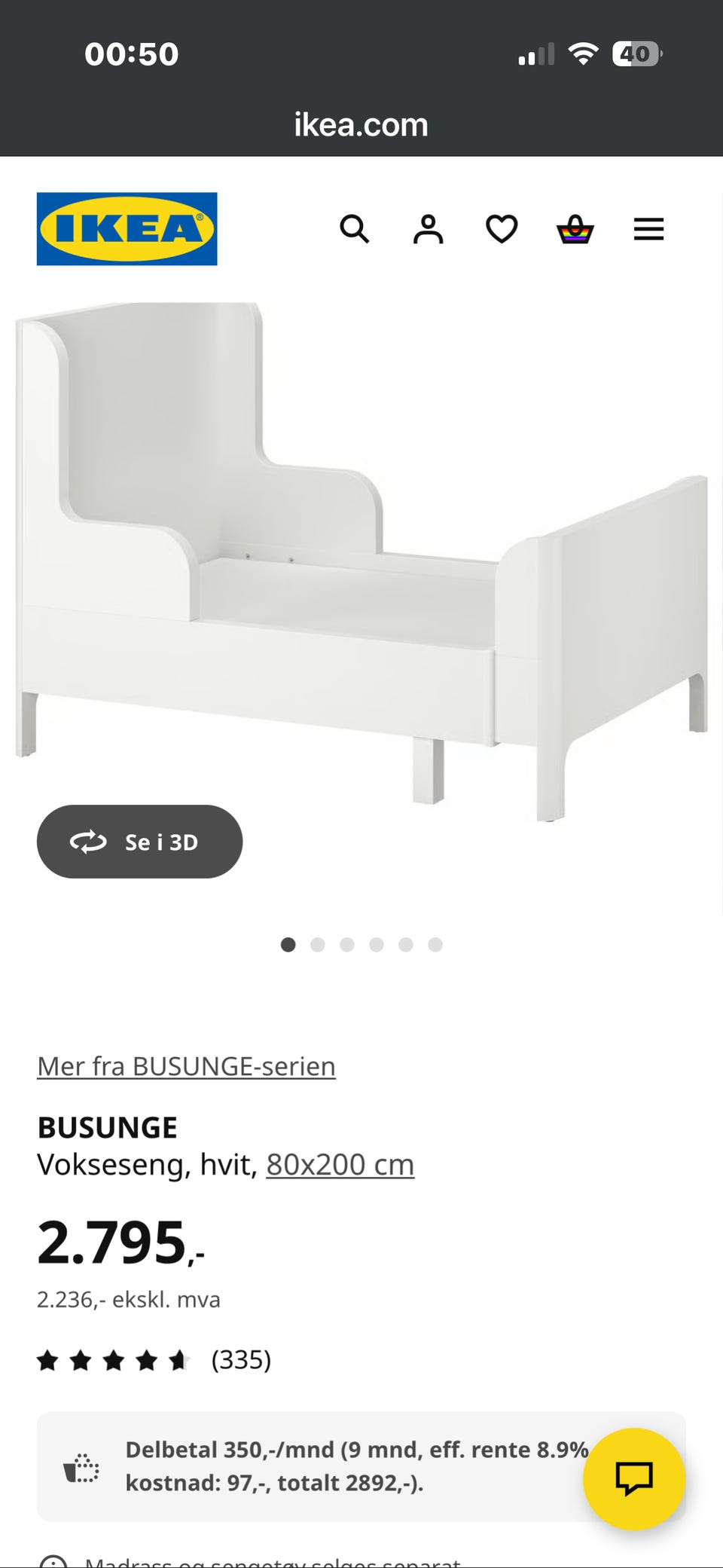Image resolution: width=723 pixels, height=1568 pixels.
Task: Click the ikea.com address bar title
Action: [361, 124]
